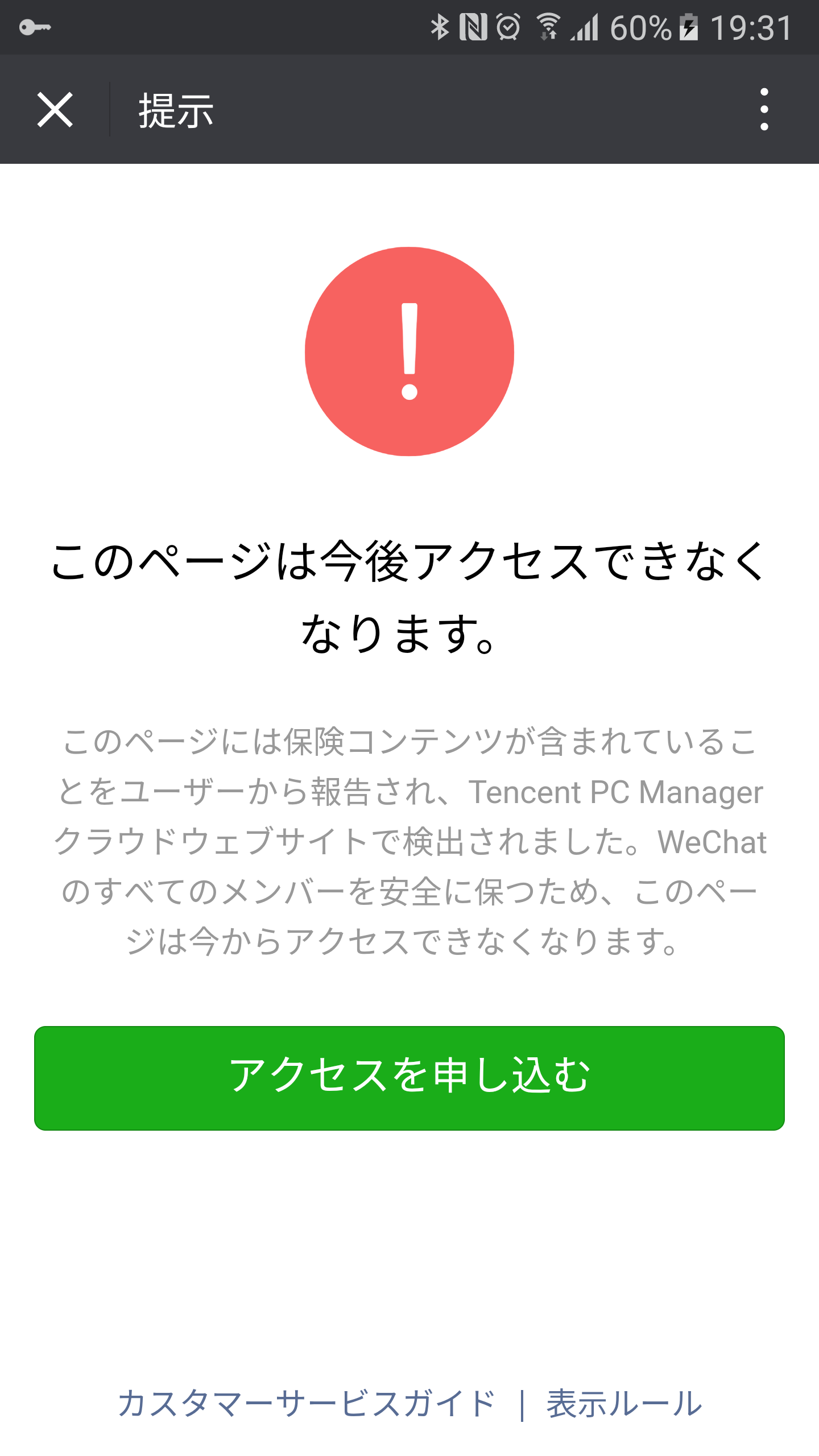Tap the green アクセスを申し込む button
Screen dimensions: 819x1456
click(x=409, y=1078)
